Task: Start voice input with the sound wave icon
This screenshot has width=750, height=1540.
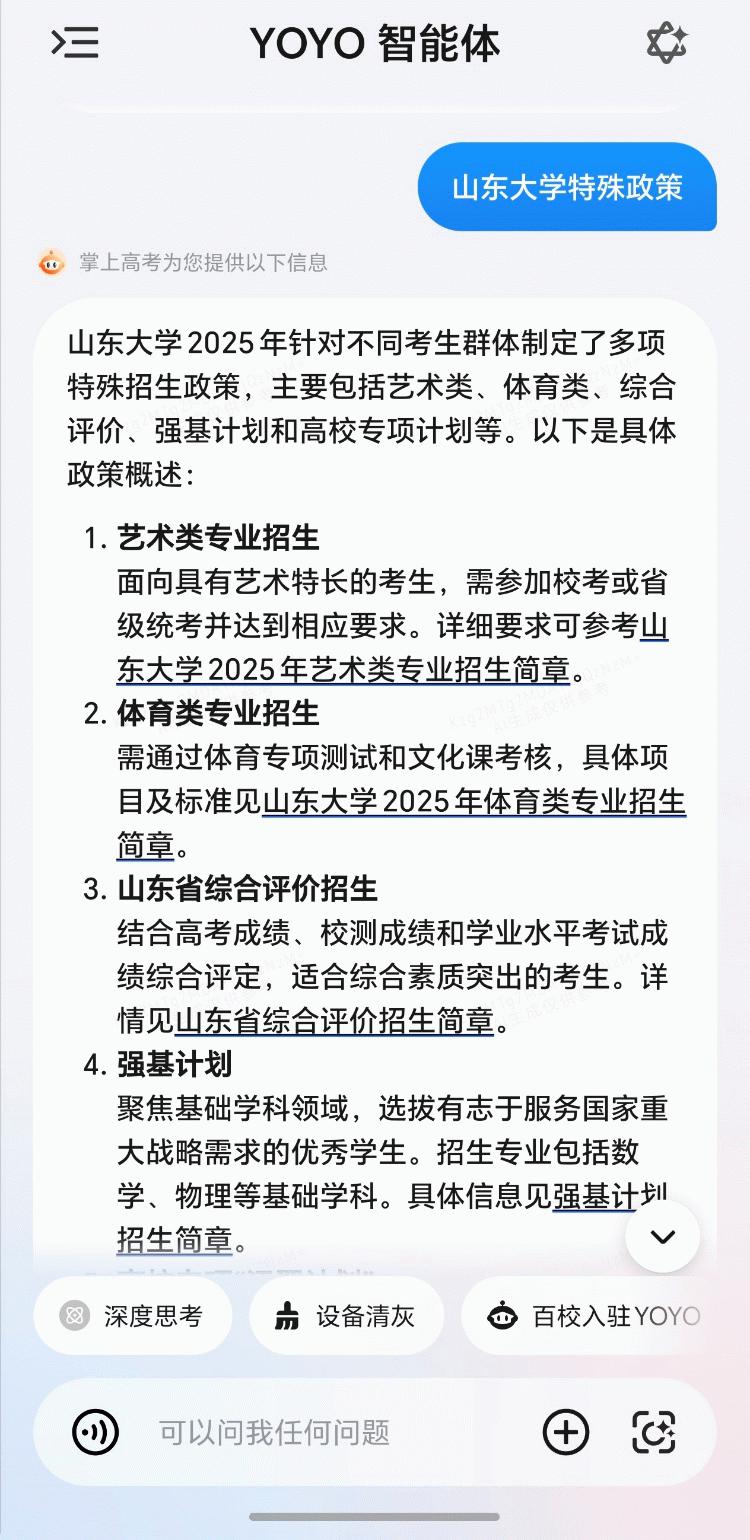Action: coord(96,1433)
